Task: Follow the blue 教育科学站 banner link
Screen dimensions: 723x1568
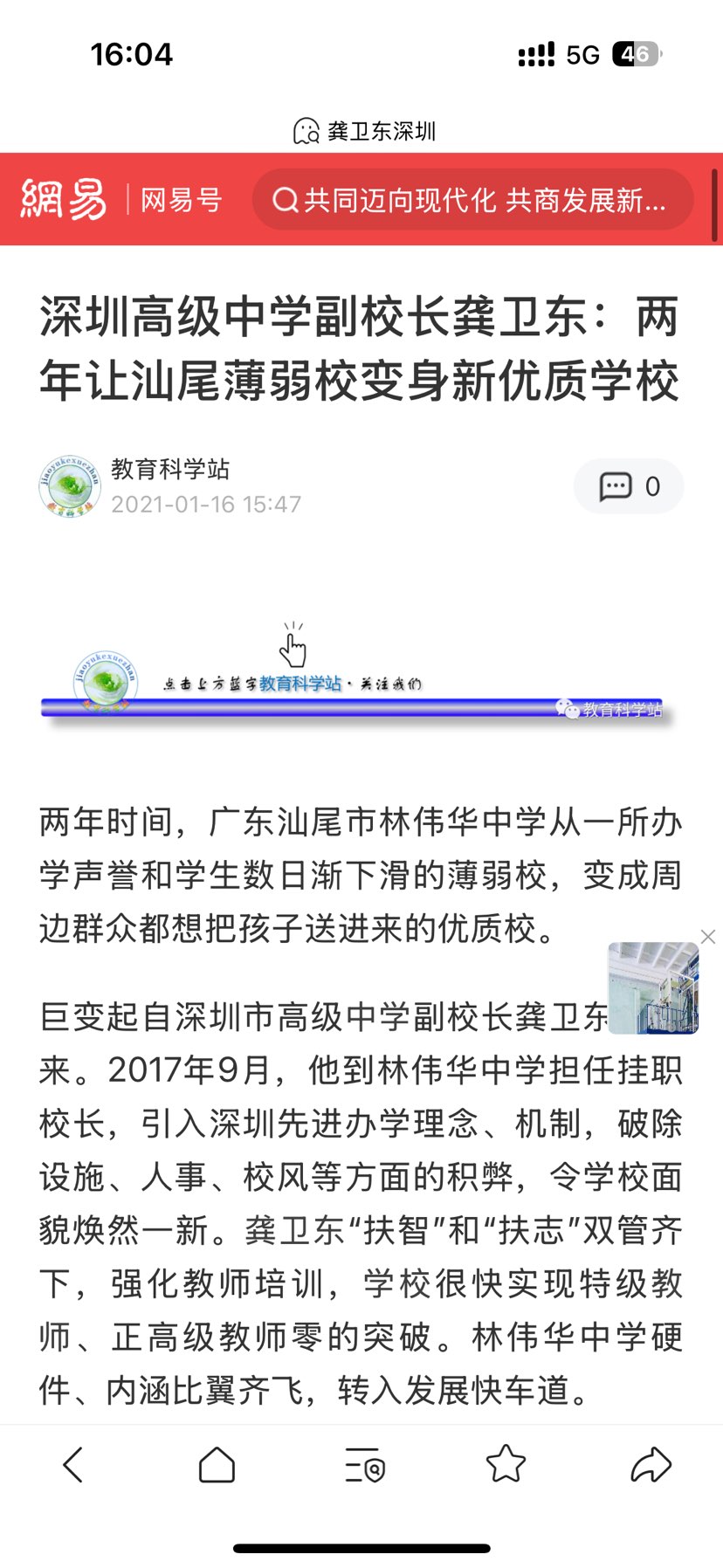Action: click(x=300, y=684)
